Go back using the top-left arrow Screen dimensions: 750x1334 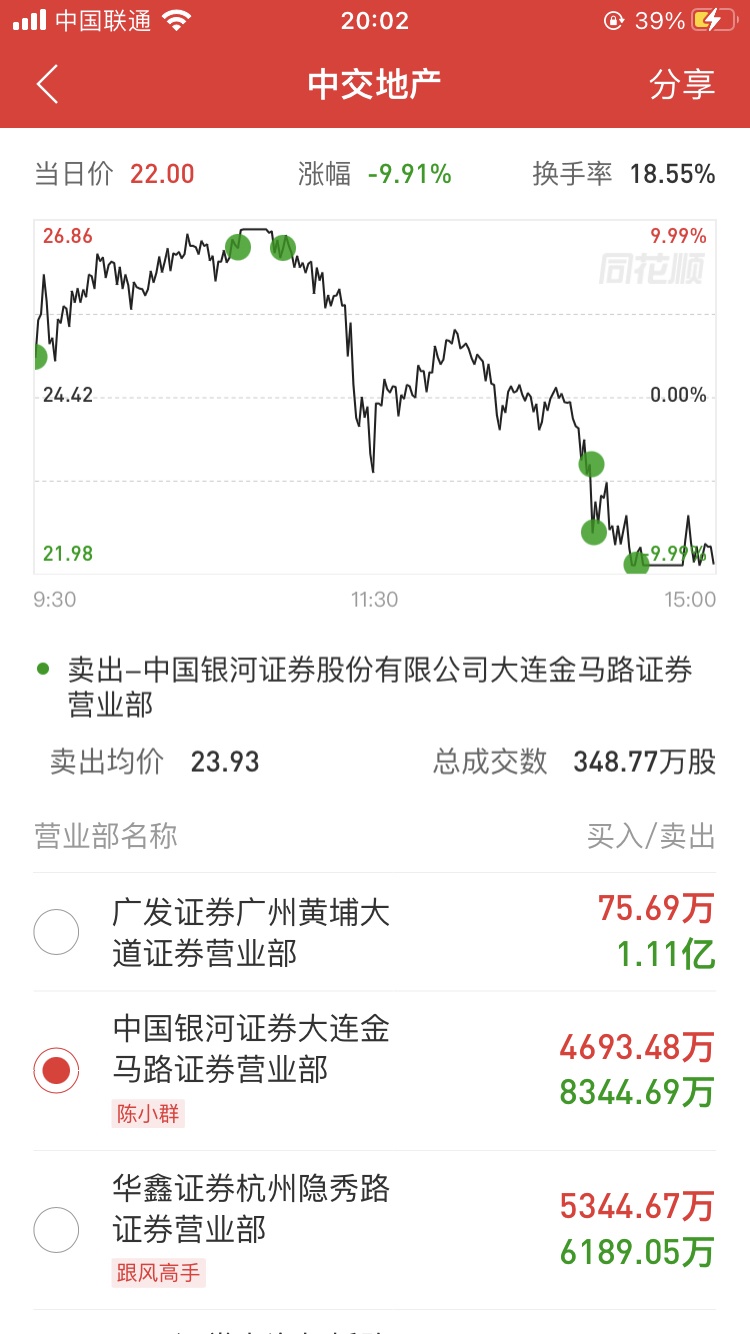[x=47, y=84]
